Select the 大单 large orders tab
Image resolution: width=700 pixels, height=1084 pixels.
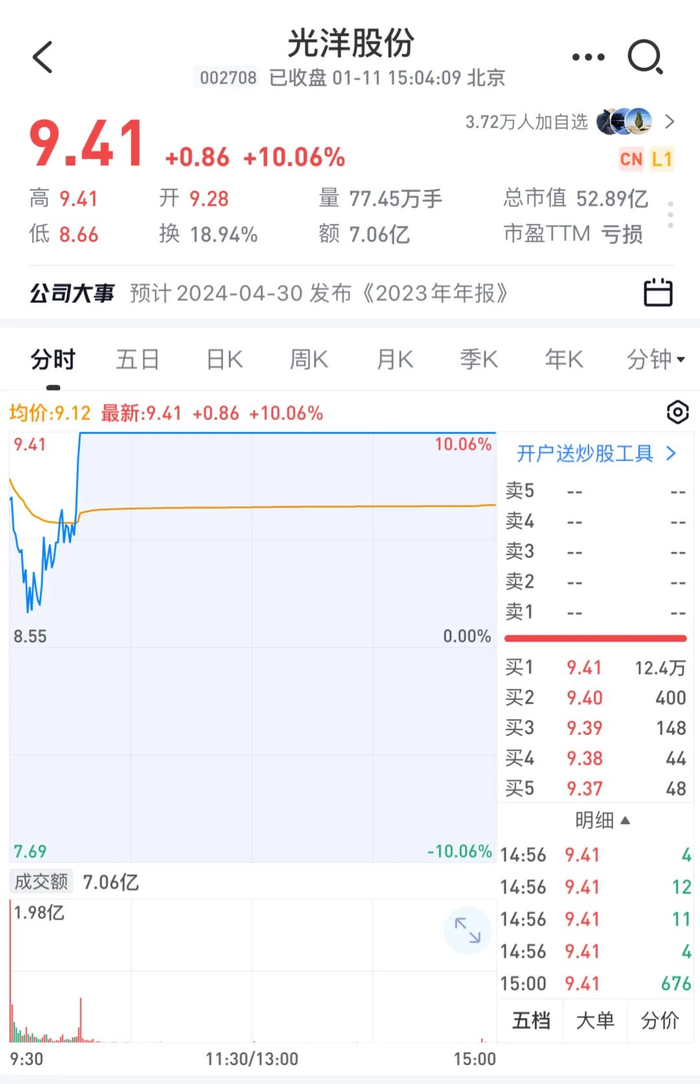pos(595,1020)
